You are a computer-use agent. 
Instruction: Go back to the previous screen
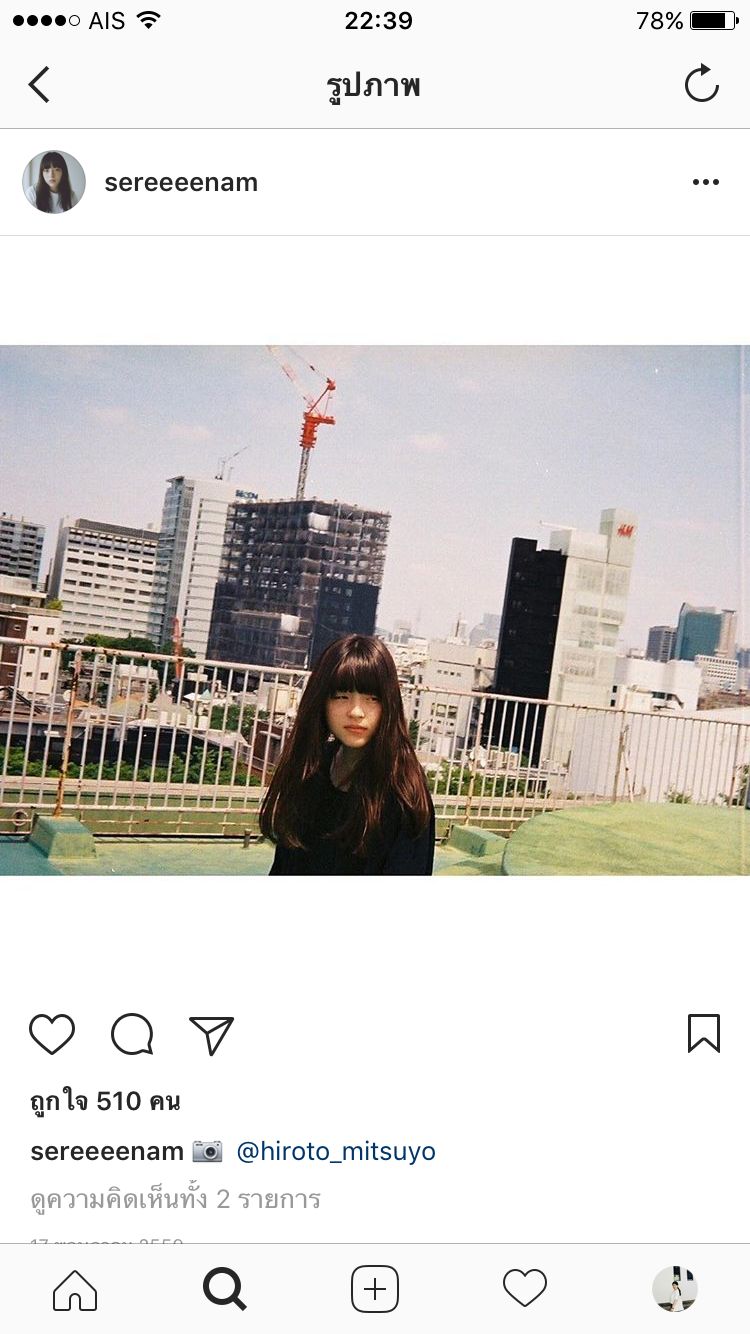(x=39, y=85)
